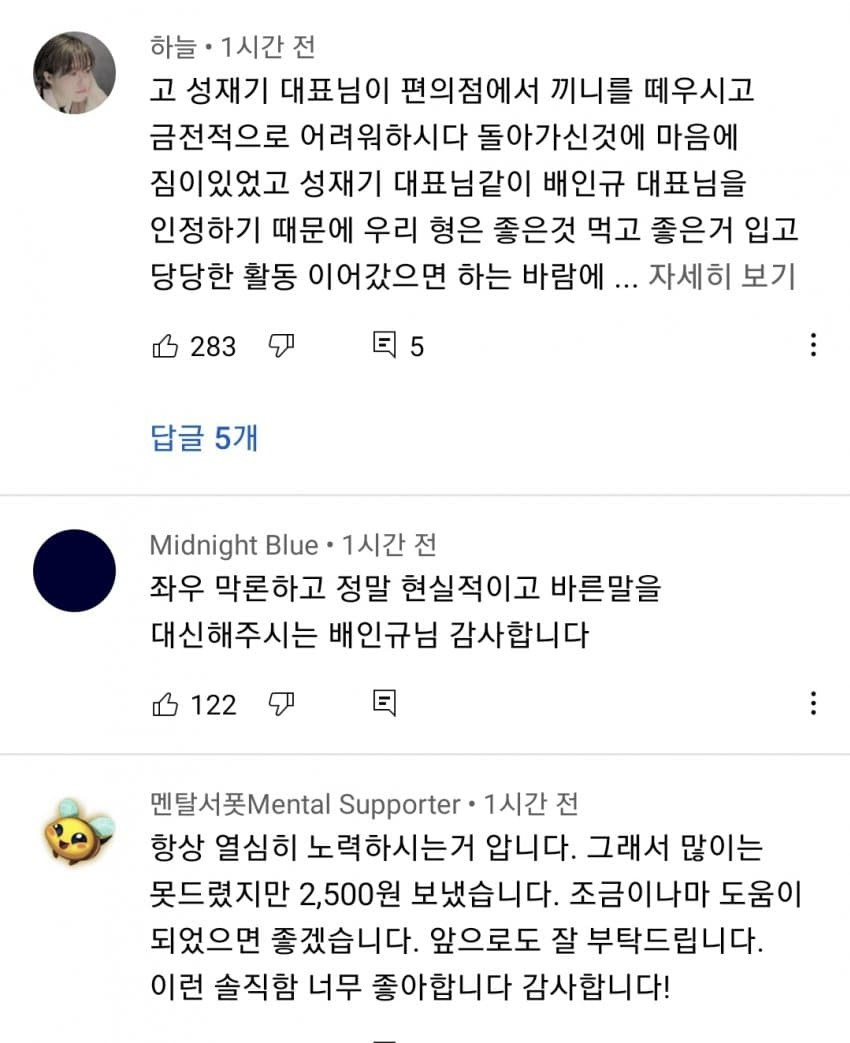The width and height of the screenshot is (850, 1043).
Task: View 답글 5개 replies
Action: [204, 437]
